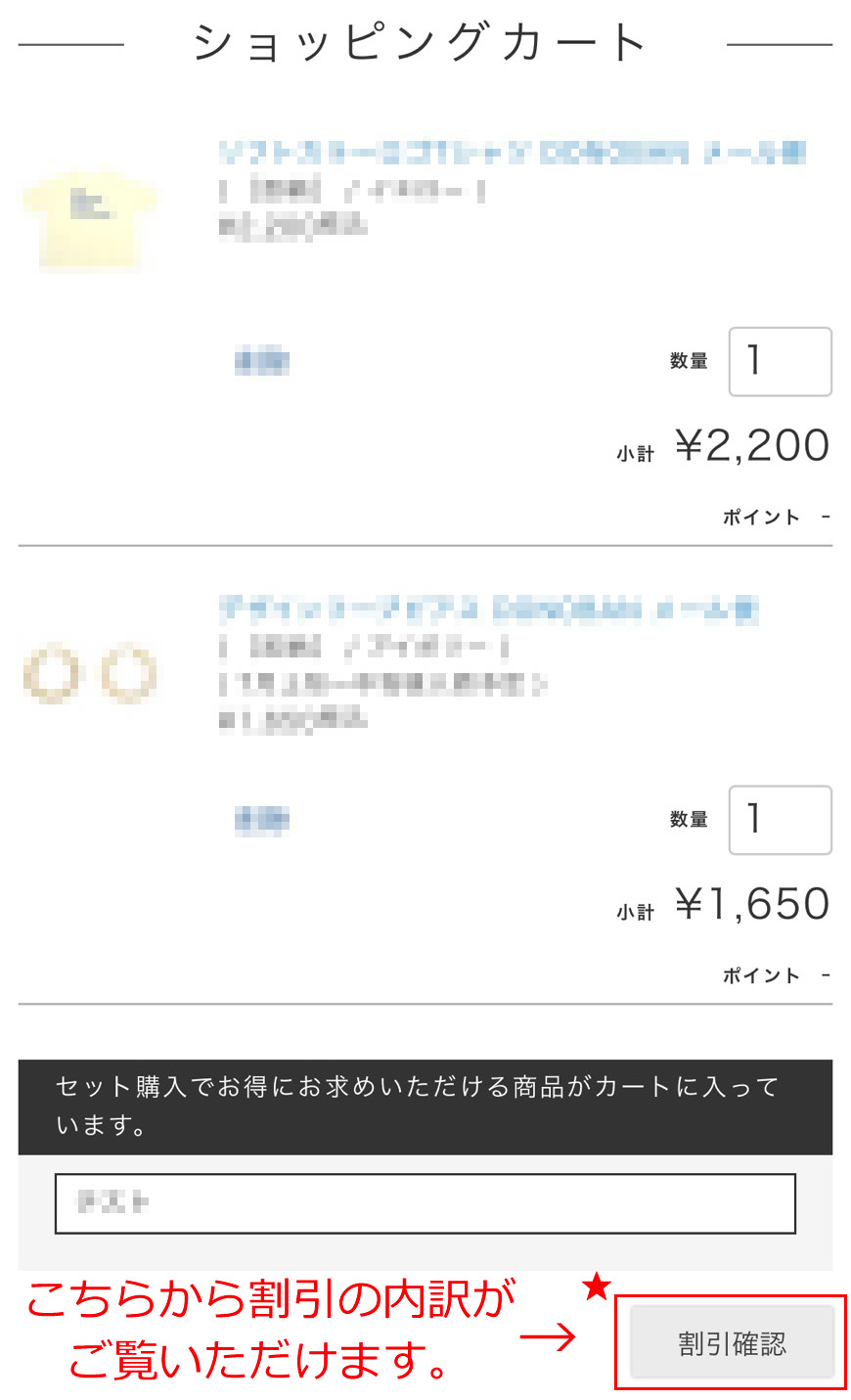Edit quantity field for the ¥1,650 item

tap(780, 820)
